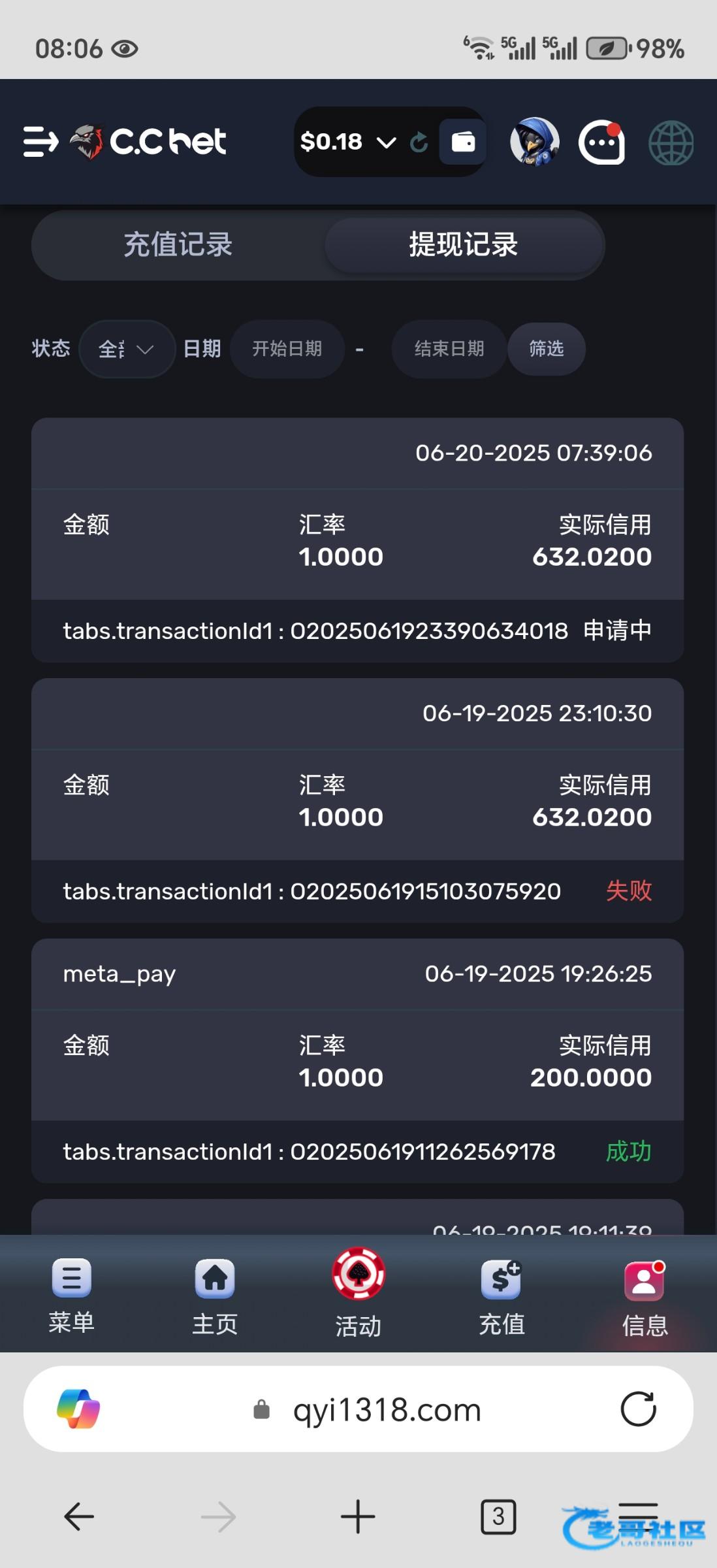The height and width of the screenshot is (1568, 717).
Task: Open the wallet icon
Action: coord(463,142)
